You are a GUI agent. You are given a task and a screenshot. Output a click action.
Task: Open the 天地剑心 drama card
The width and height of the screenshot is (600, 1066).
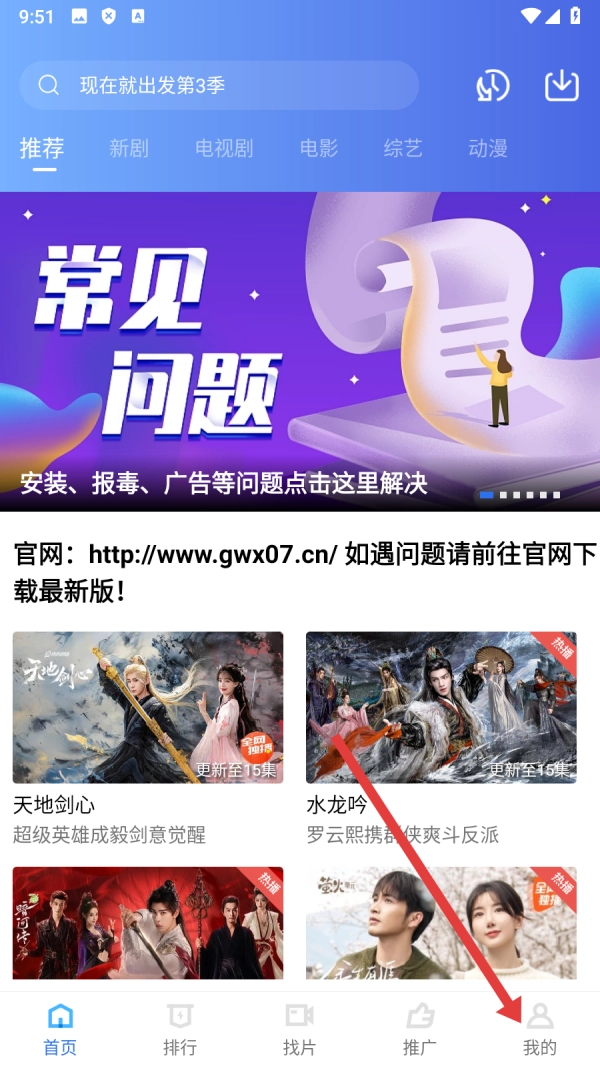148,707
